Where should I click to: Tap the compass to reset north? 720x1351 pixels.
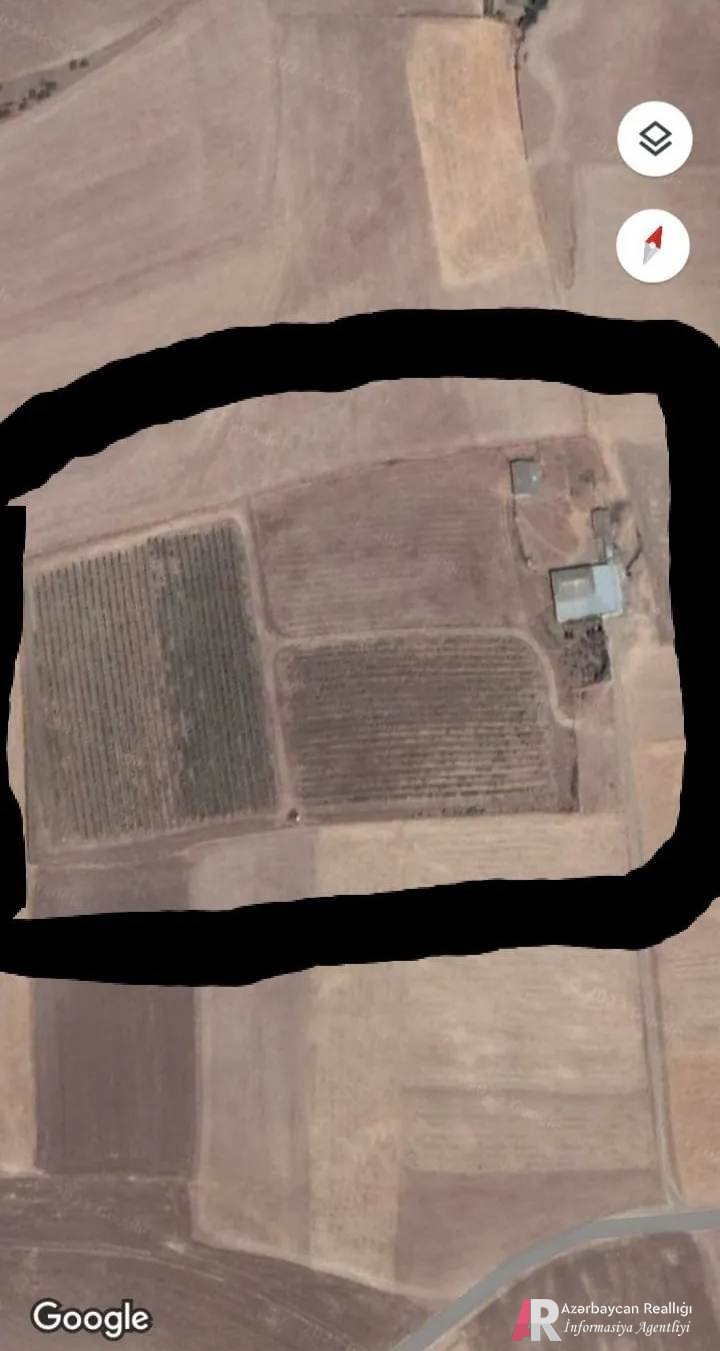coord(653,245)
